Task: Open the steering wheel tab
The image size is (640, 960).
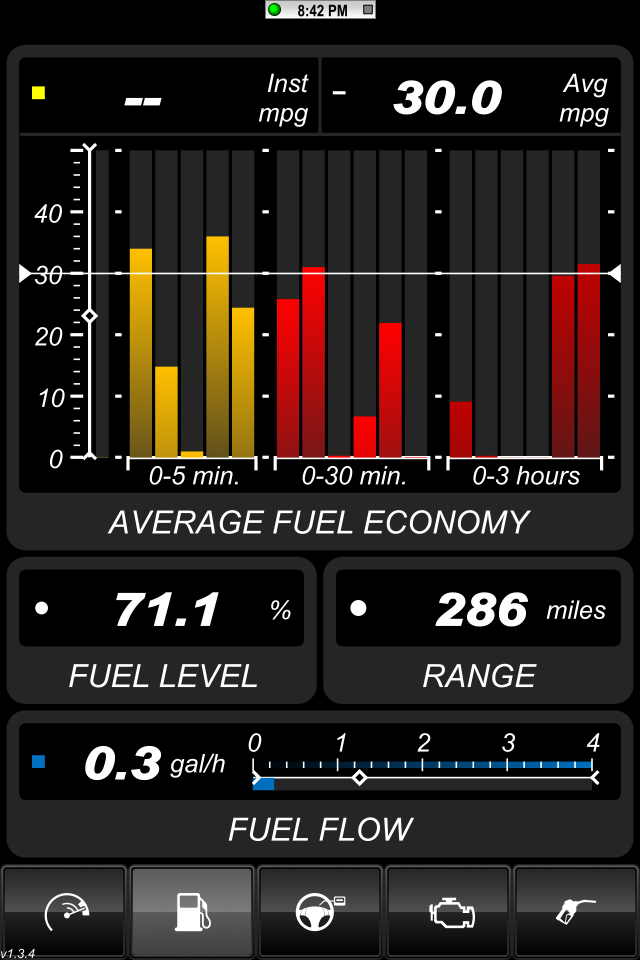Action: [x=320, y=911]
